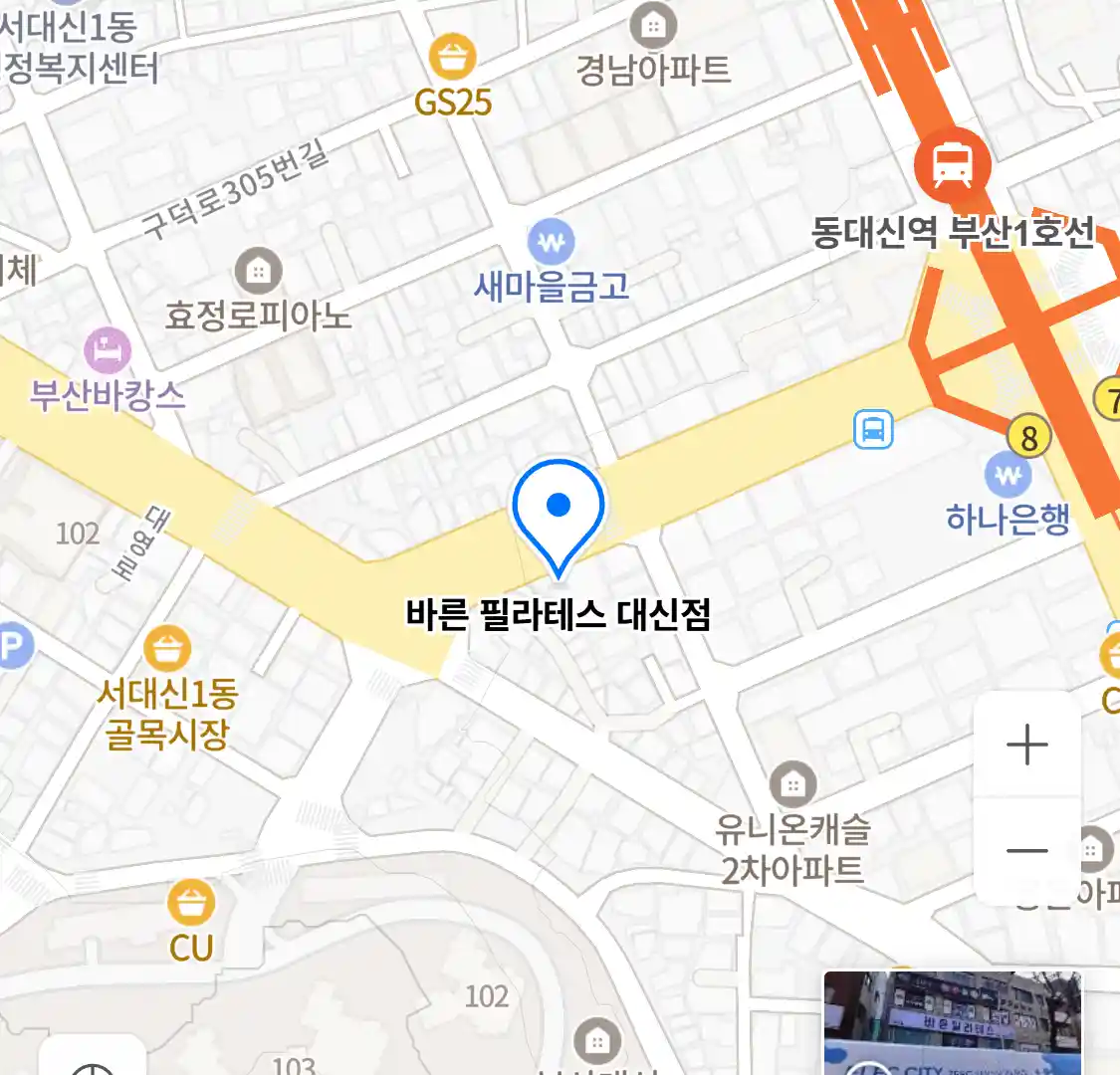1120x1075 pixels.
Task: Tap subway exit 8 marker
Action: pyautogui.click(x=1028, y=438)
